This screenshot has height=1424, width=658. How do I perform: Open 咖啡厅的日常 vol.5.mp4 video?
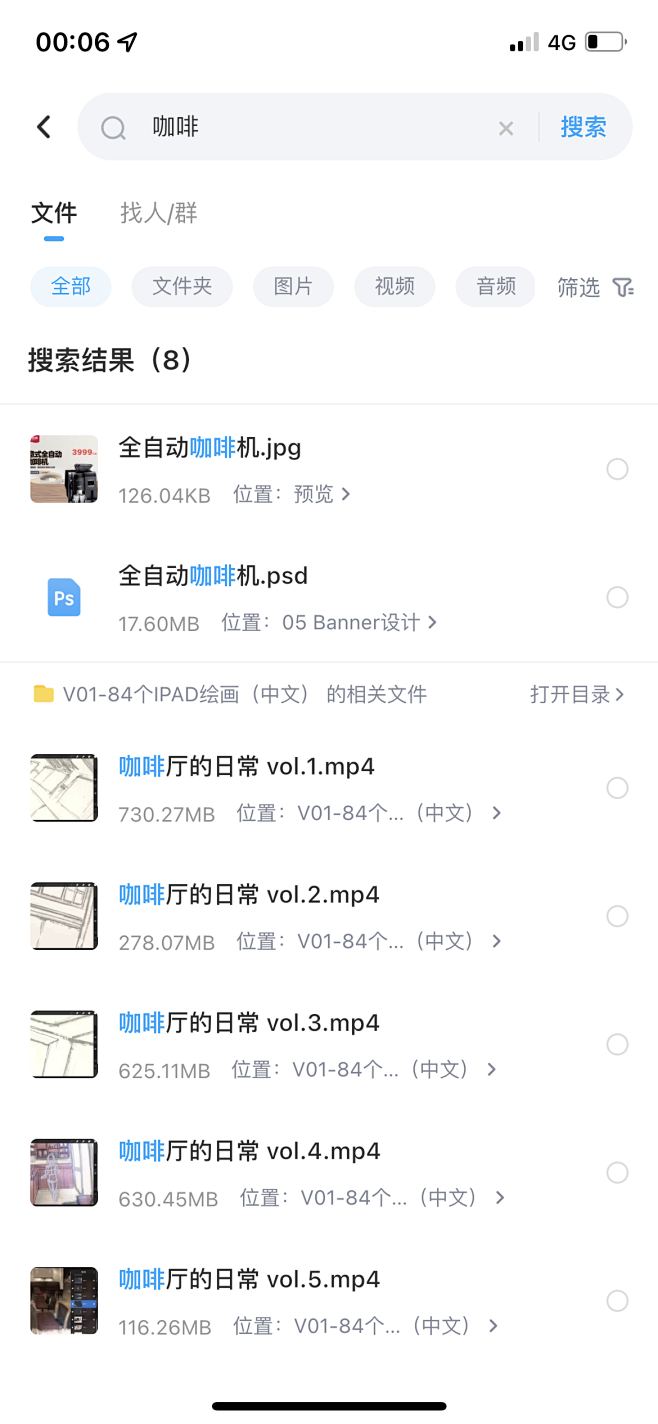click(x=249, y=1279)
